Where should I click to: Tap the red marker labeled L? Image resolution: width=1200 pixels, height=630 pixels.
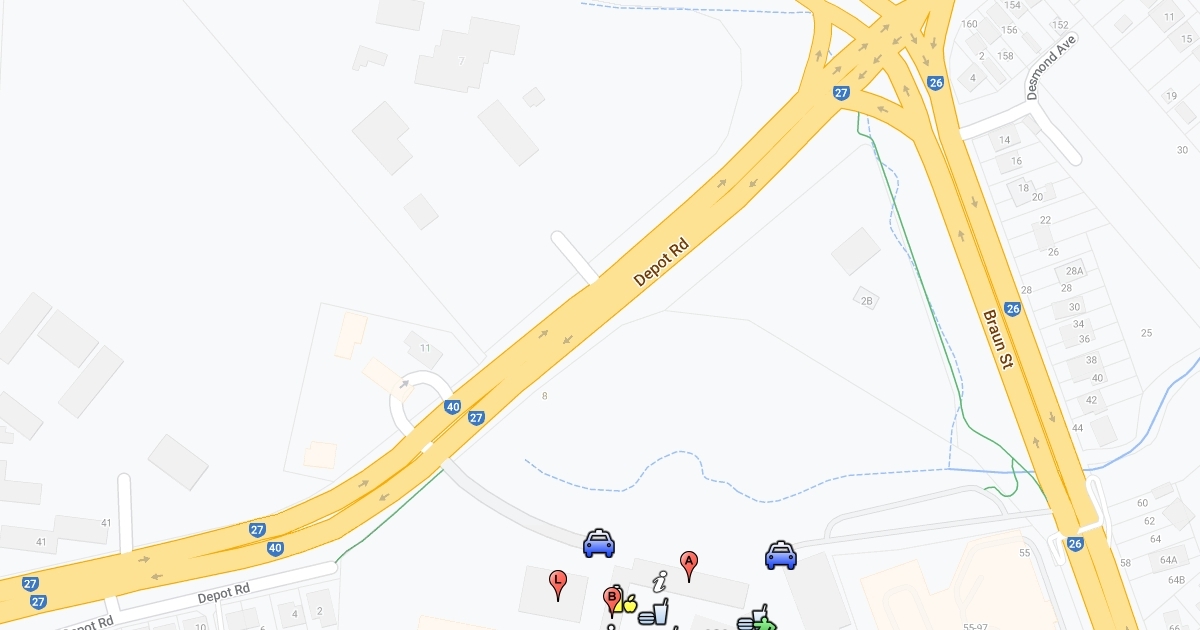(x=558, y=582)
